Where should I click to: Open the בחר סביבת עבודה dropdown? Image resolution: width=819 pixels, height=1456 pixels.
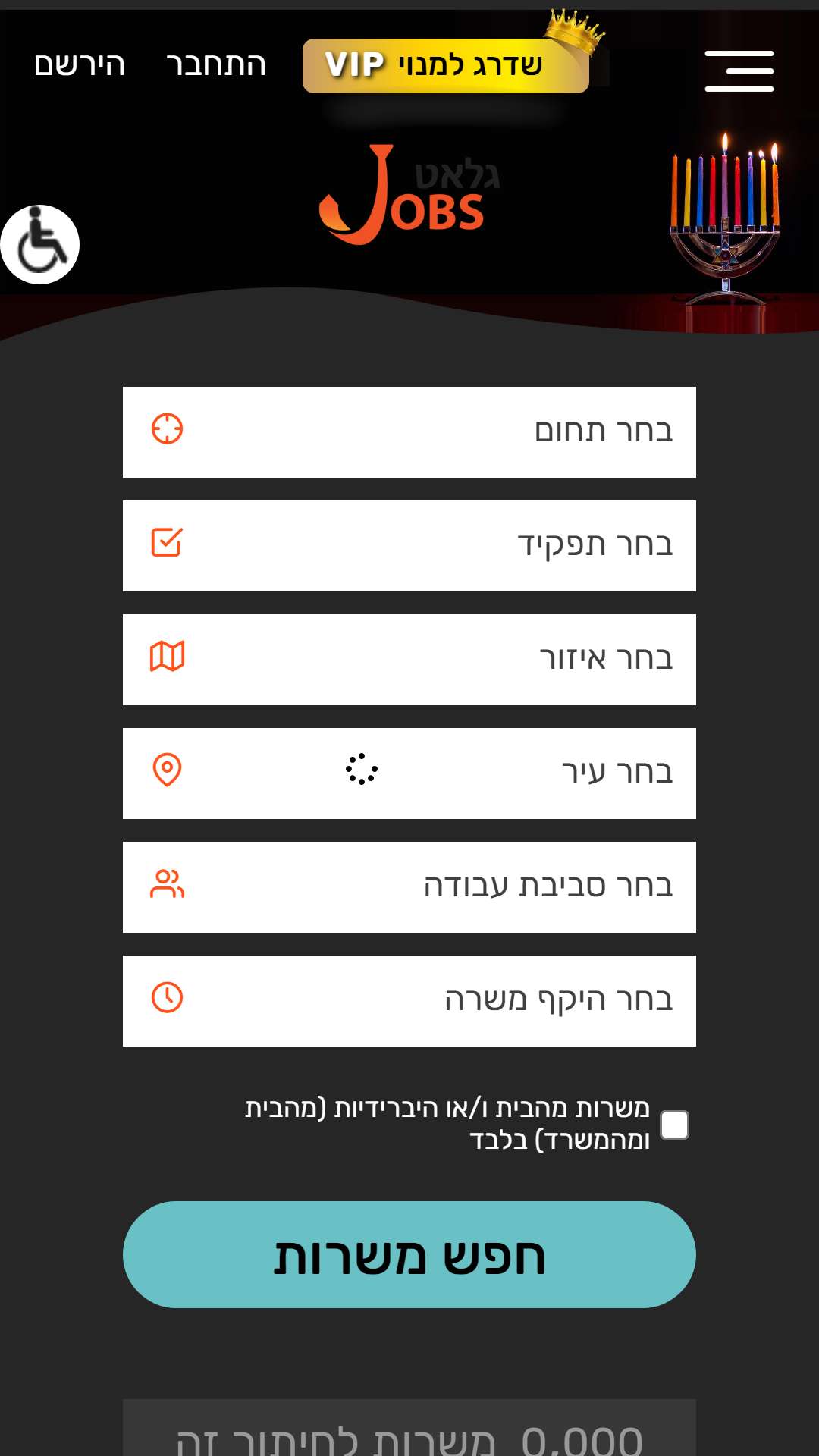[409, 887]
